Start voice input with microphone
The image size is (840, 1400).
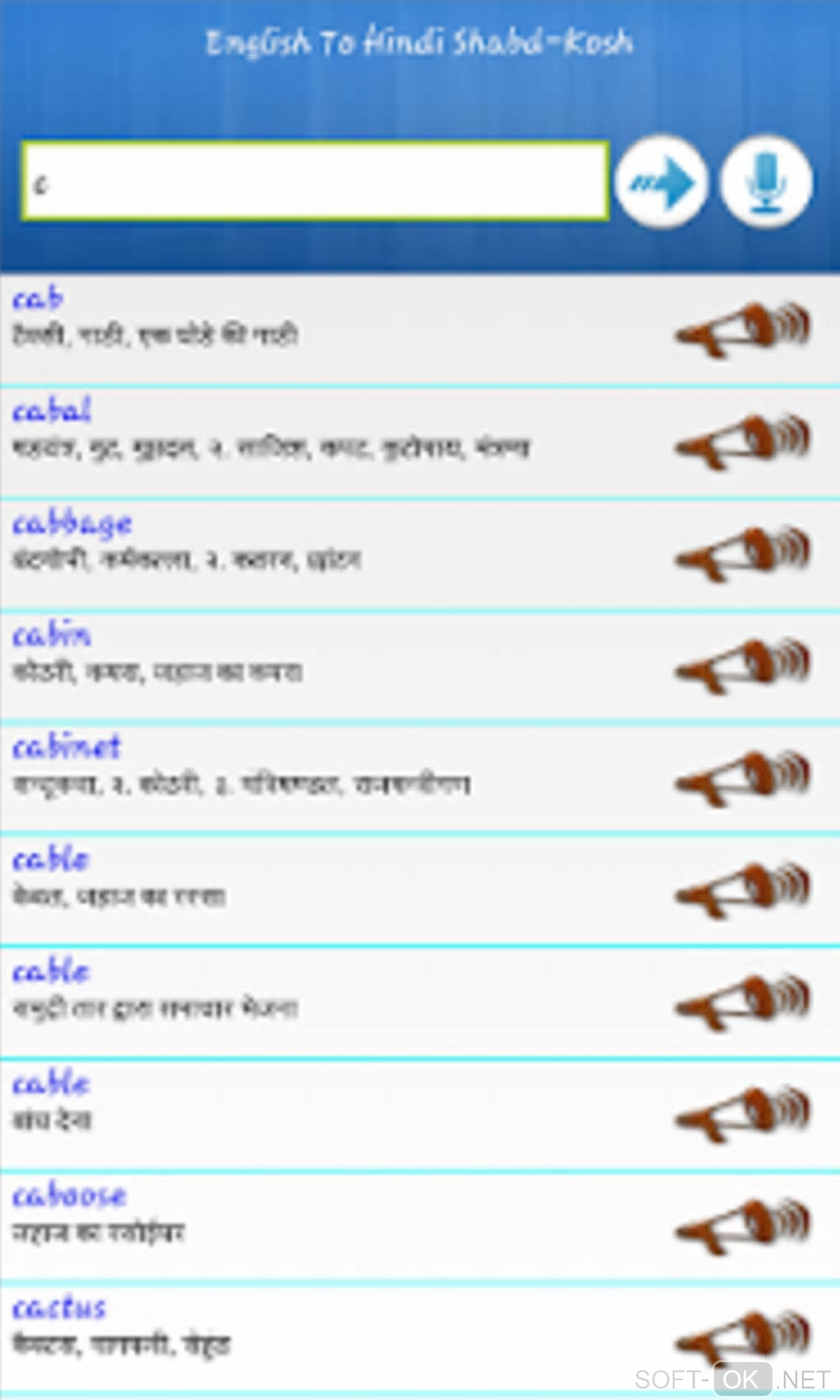tap(766, 181)
